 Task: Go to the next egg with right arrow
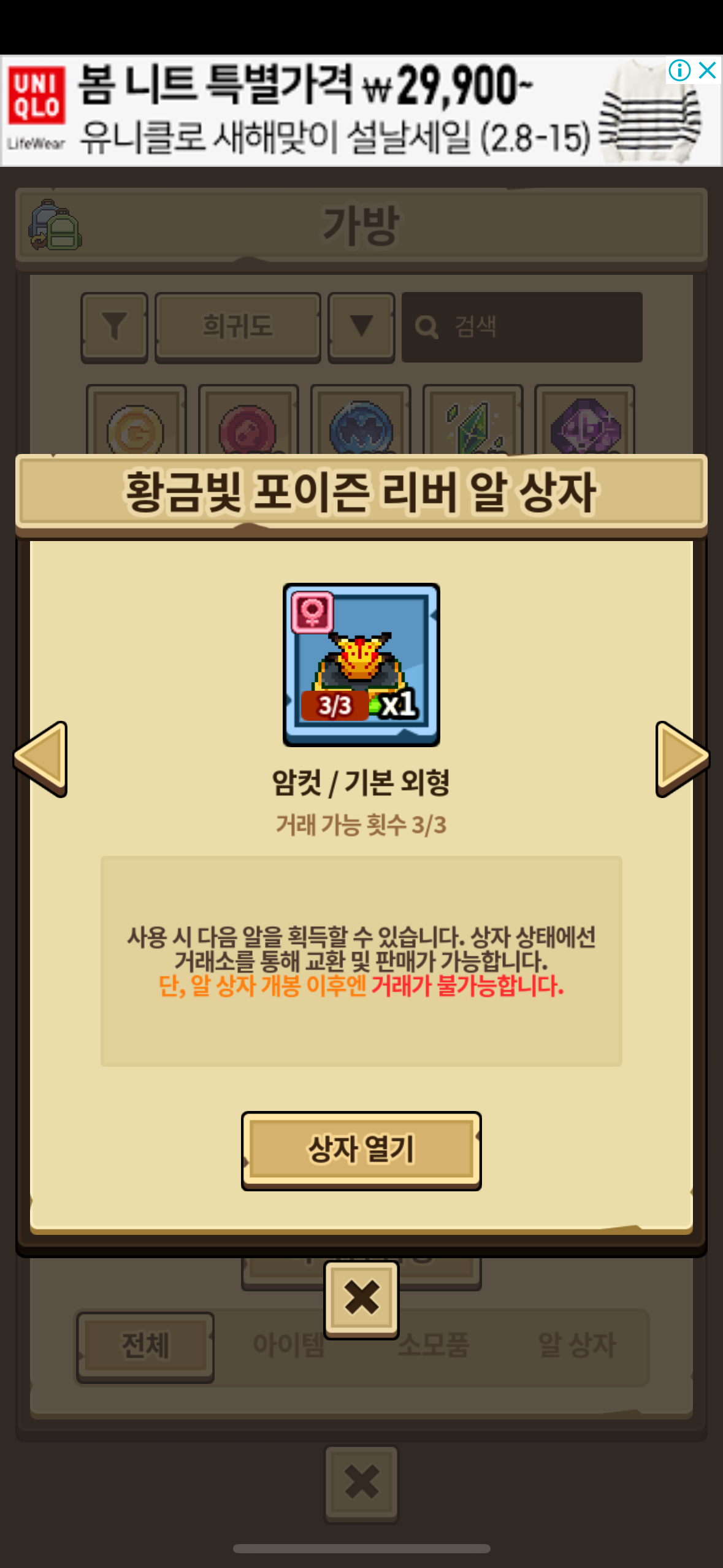681,759
